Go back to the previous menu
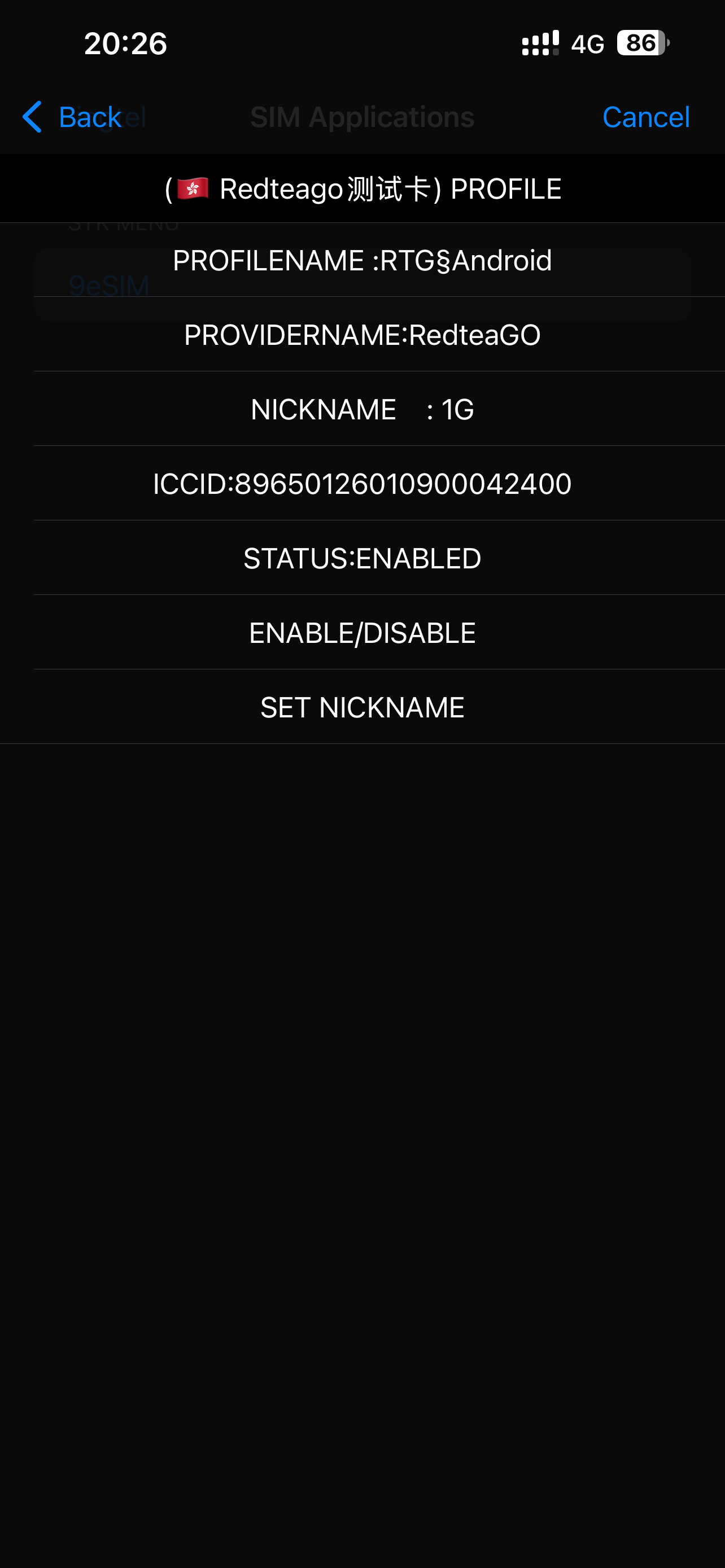This screenshot has width=725, height=1568. coord(72,117)
